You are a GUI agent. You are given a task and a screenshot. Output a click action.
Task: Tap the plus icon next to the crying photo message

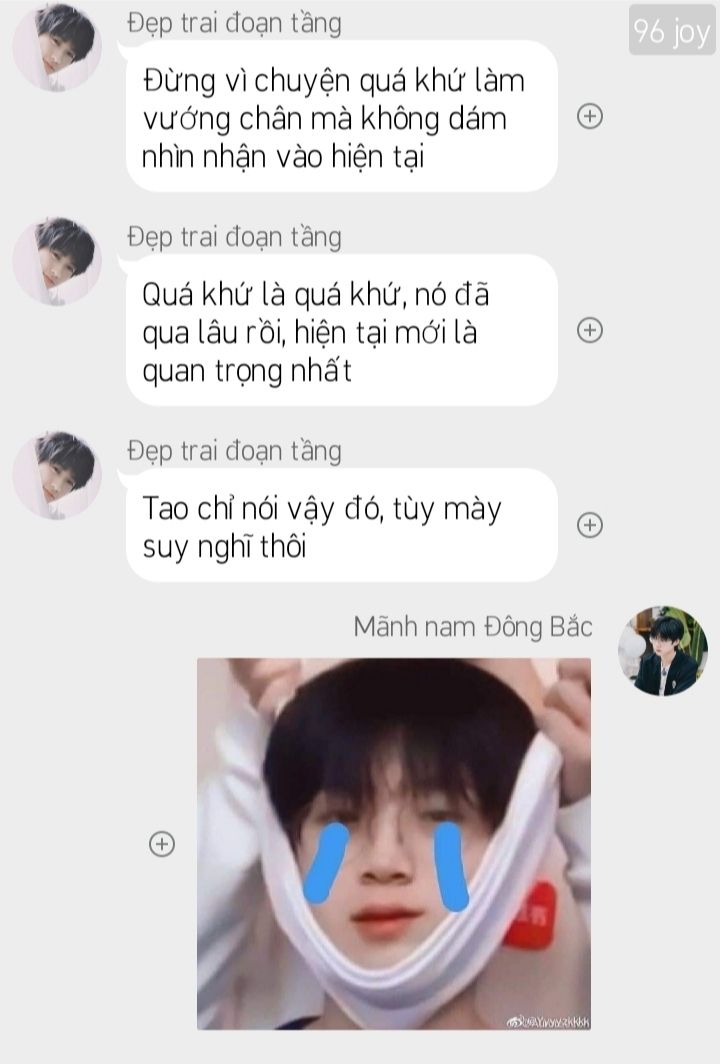[161, 844]
